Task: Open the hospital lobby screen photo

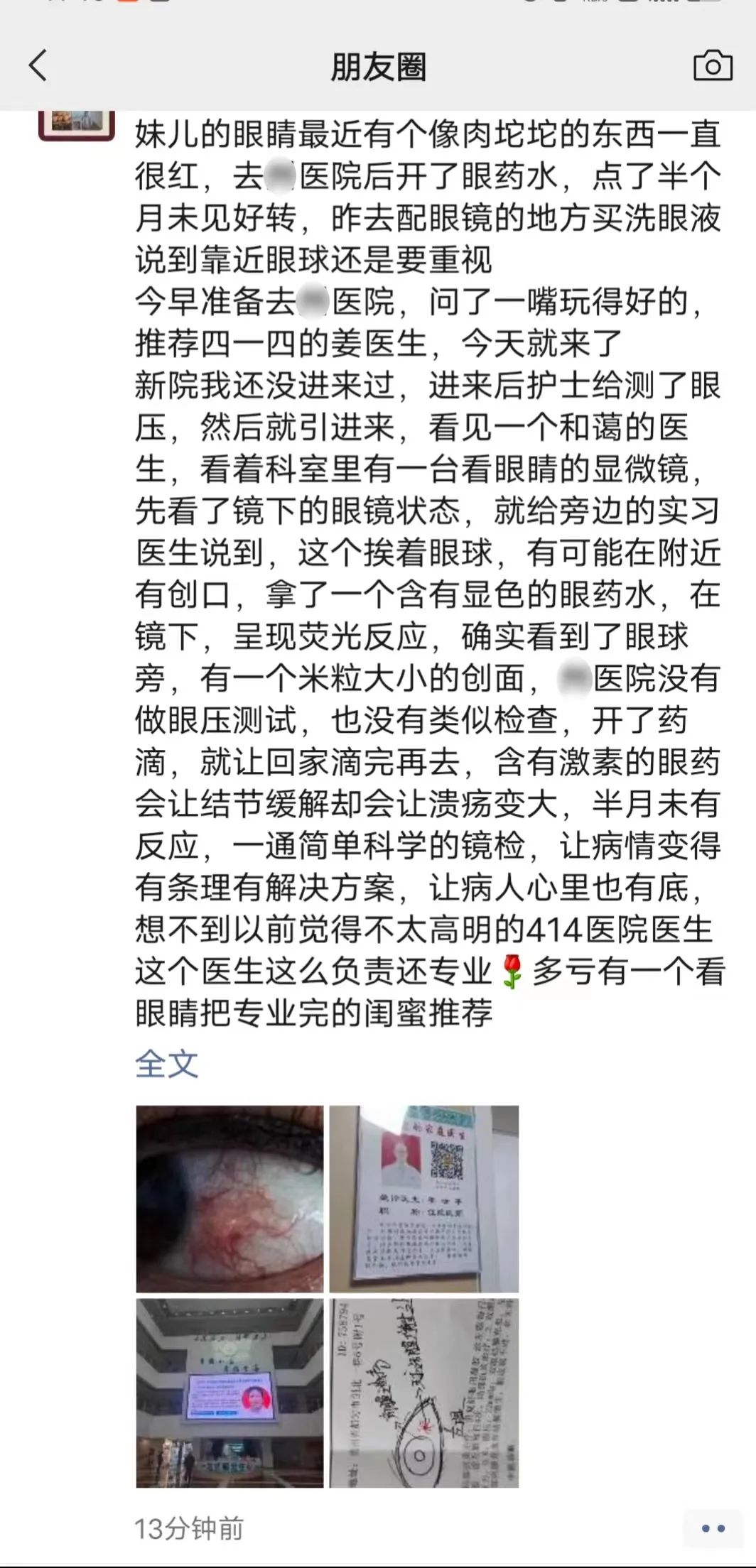Action: 229,1393
